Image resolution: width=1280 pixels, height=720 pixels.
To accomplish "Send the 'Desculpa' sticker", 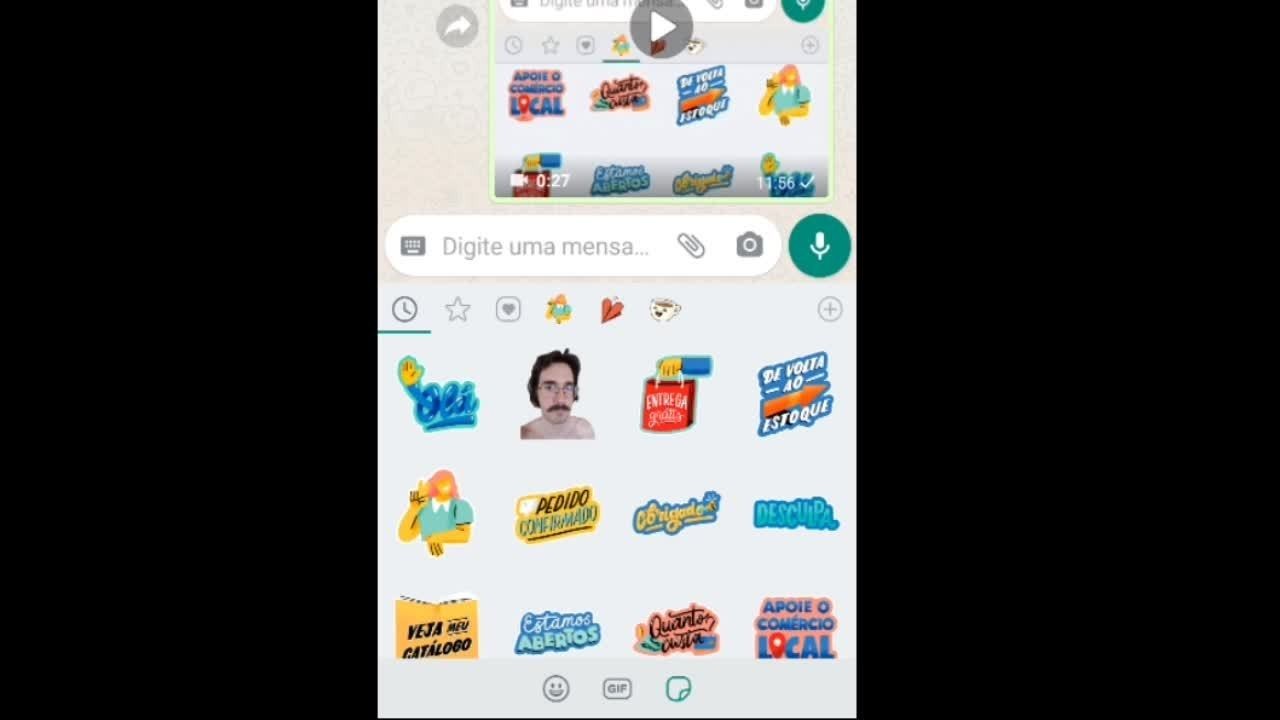I will (795, 514).
